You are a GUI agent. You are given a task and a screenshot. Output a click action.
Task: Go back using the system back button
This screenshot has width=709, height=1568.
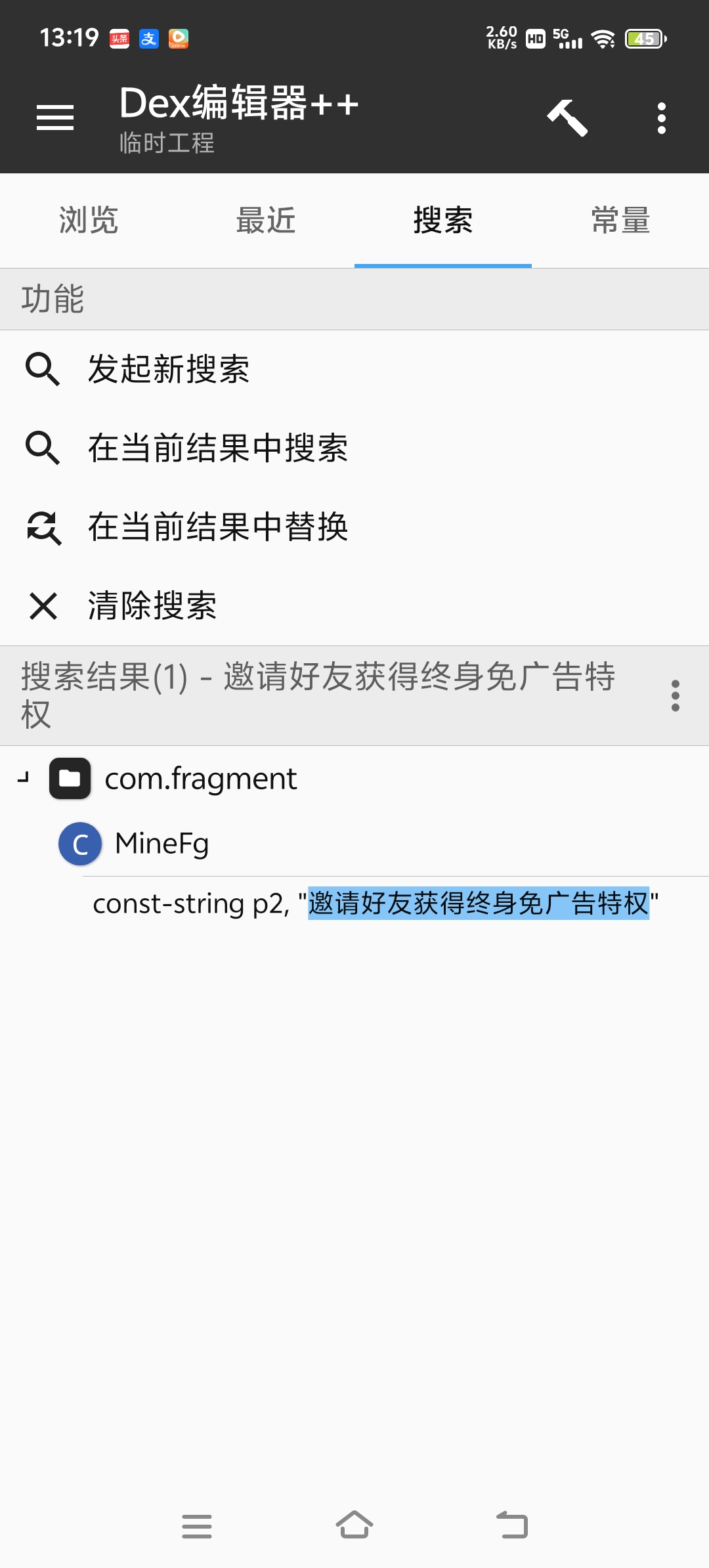[x=512, y=1525]
